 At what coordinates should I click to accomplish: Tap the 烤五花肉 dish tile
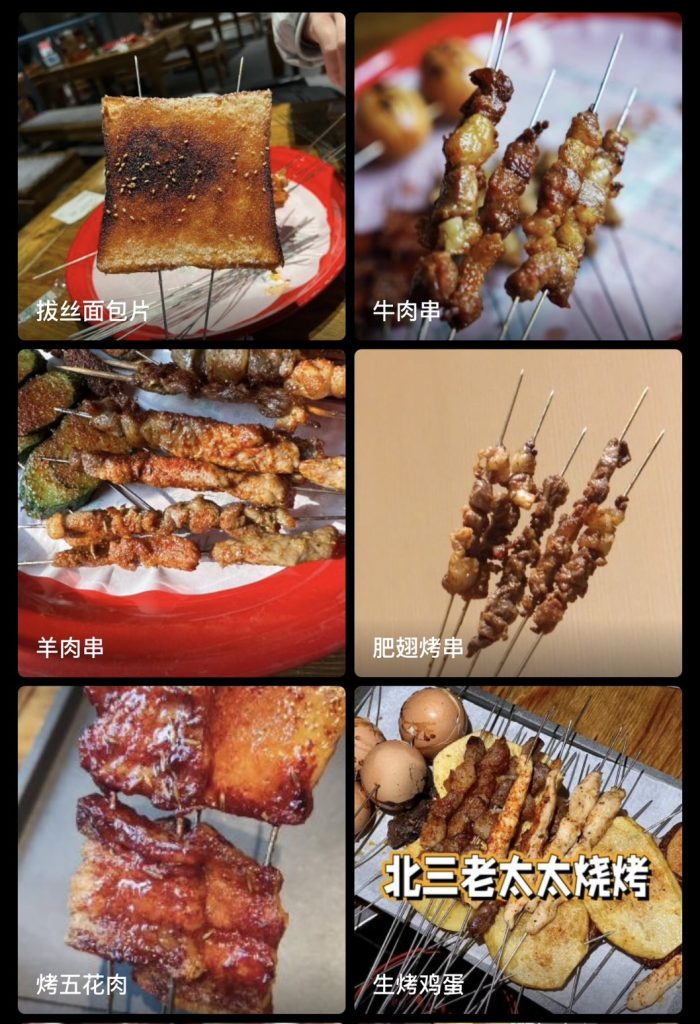click(x=181, y=849)
